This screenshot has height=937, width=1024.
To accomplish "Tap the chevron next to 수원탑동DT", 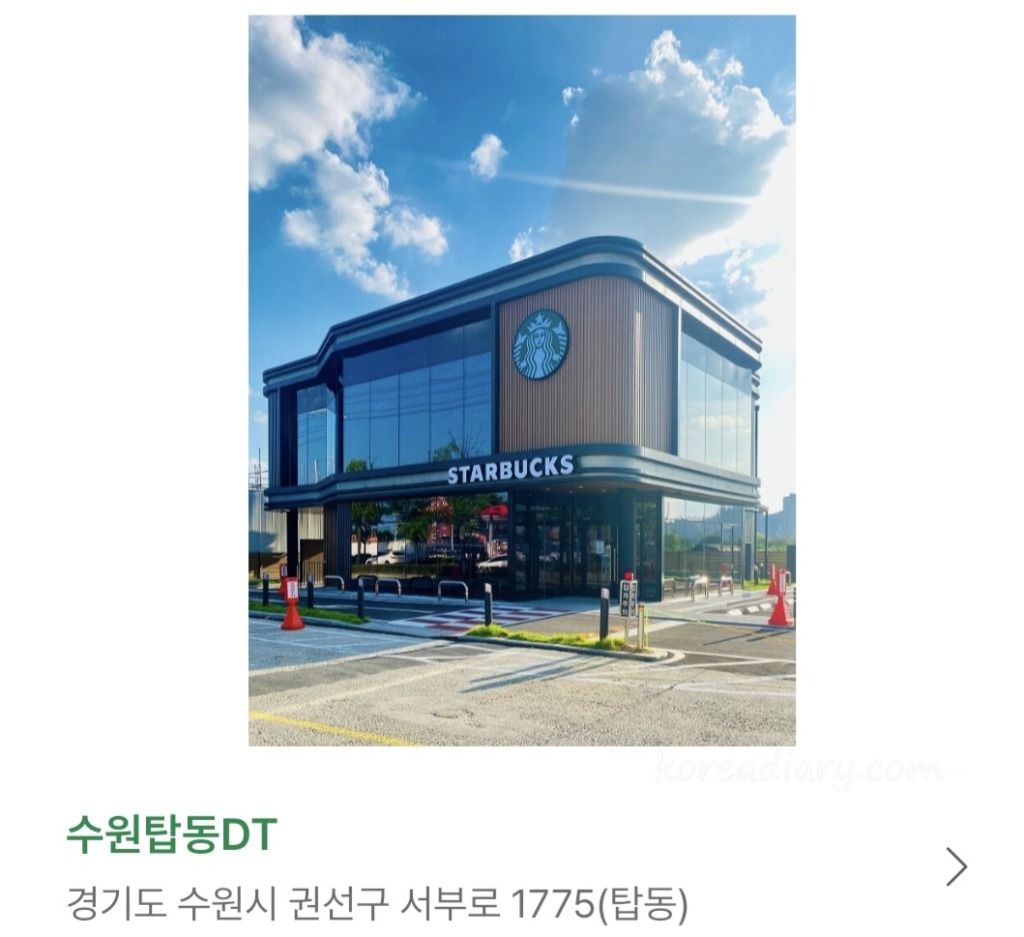I will (x=956, y=867).
